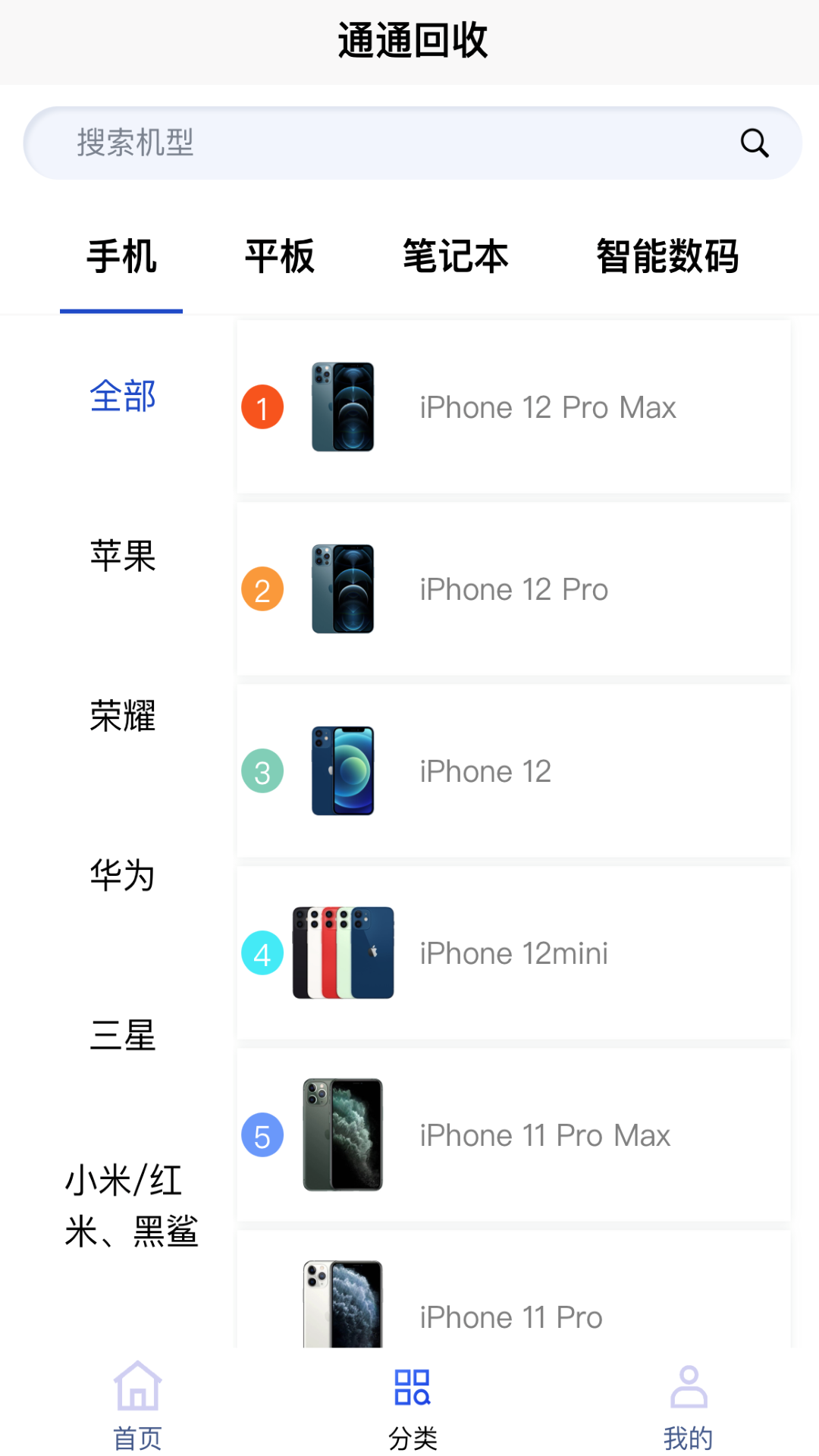This screenshot has height=1456, width=819.
Task: Open 小米/红米、黑鲨 brand category
Action: point(130,1206)
